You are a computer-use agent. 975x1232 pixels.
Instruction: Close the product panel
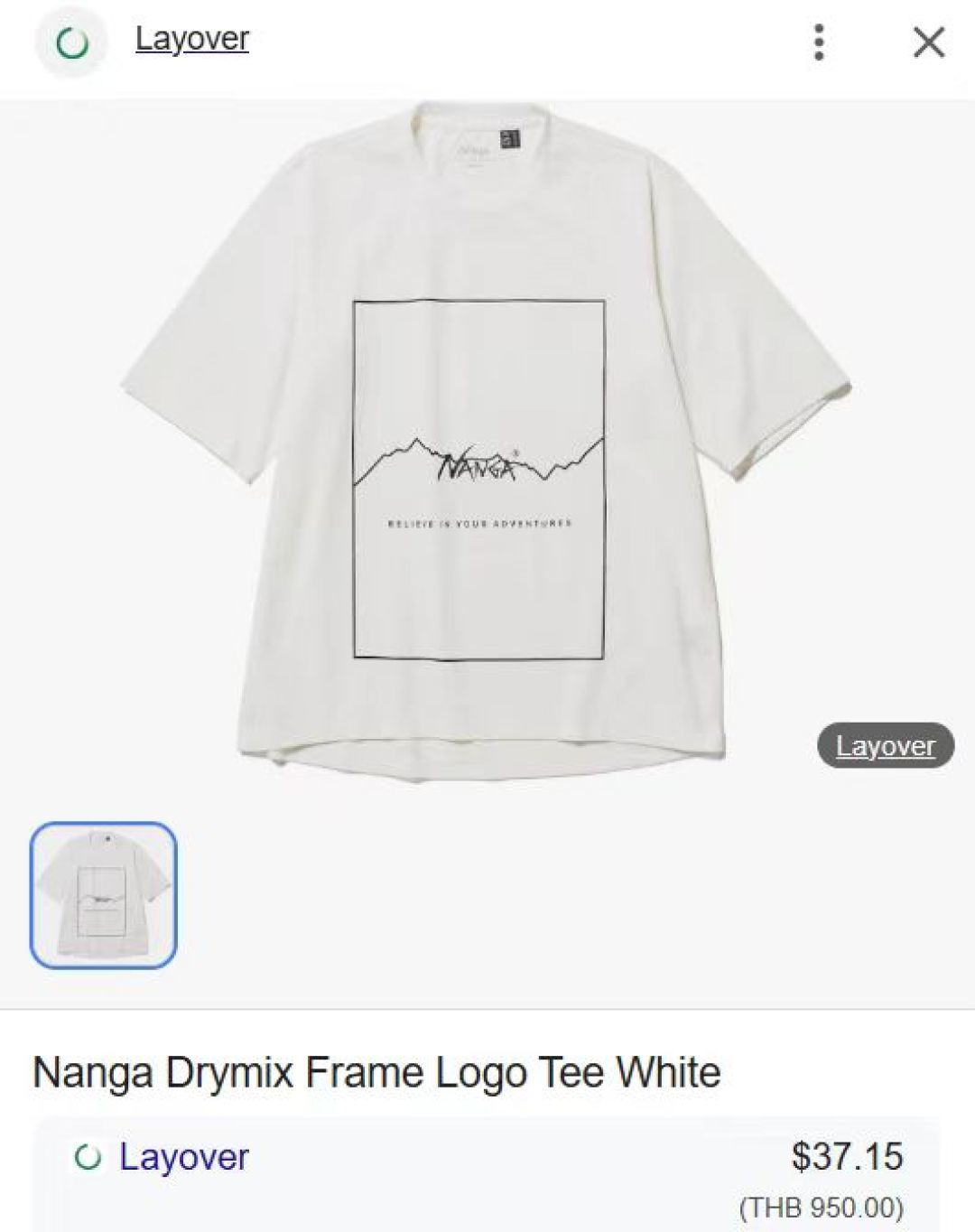928,42
